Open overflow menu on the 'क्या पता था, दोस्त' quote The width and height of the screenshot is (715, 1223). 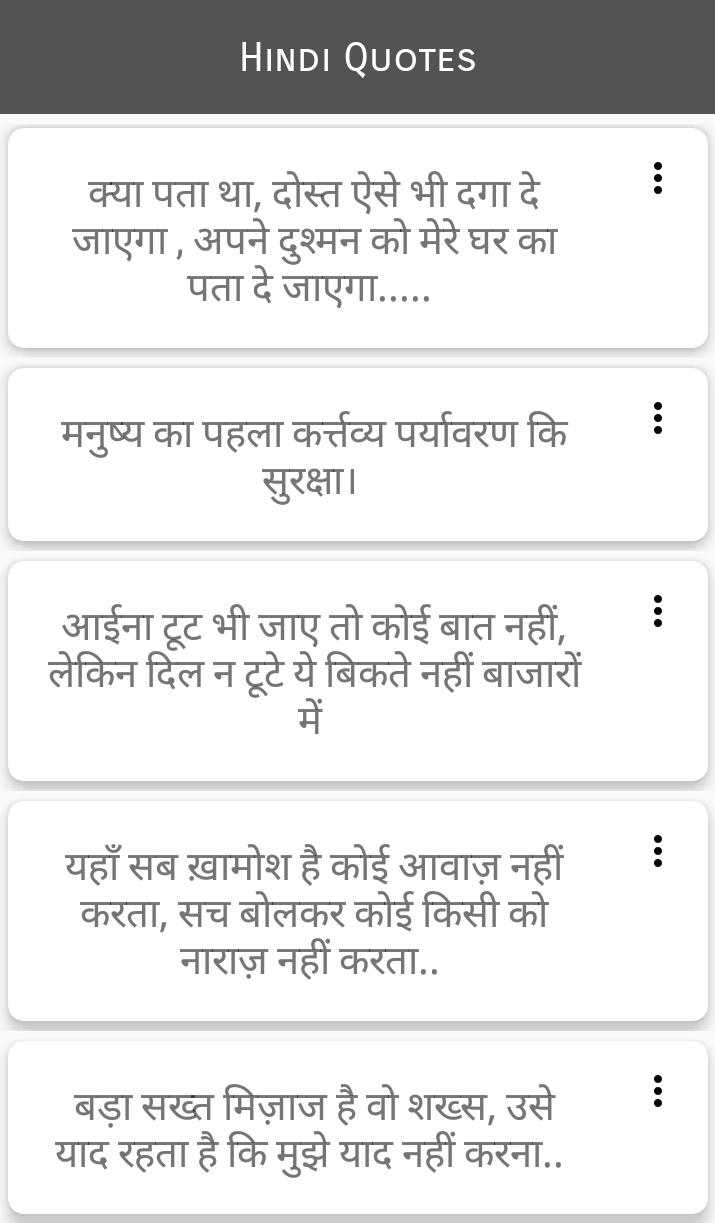tap(657, 178)
